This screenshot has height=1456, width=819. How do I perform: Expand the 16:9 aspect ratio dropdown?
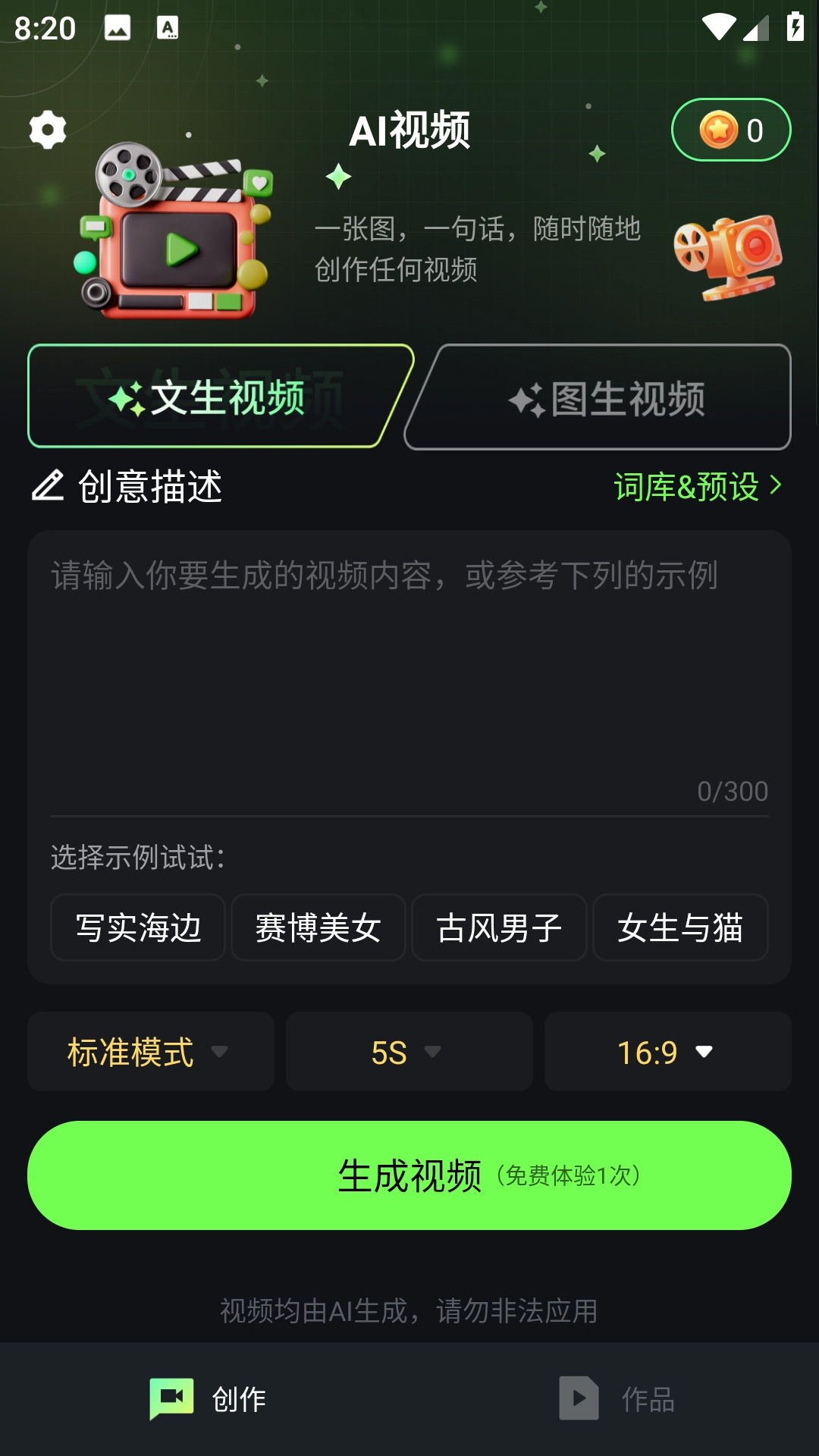[667, 1052]
